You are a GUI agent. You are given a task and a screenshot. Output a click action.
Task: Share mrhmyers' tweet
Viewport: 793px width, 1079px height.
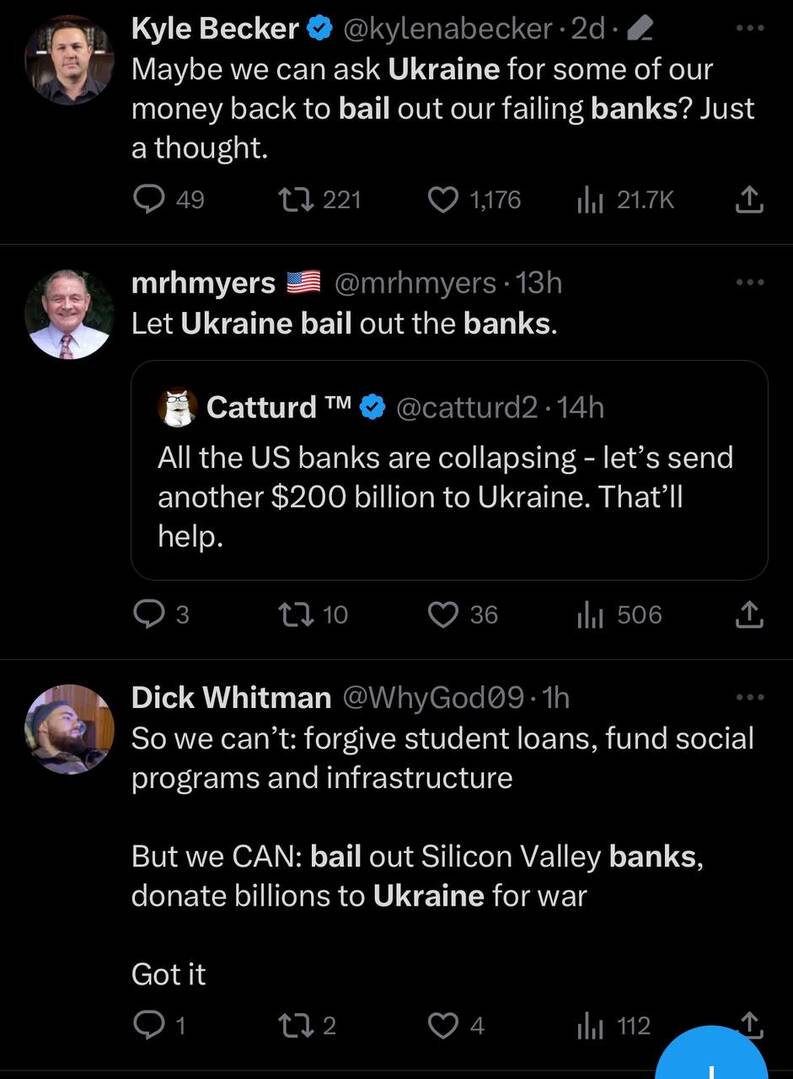749,615
